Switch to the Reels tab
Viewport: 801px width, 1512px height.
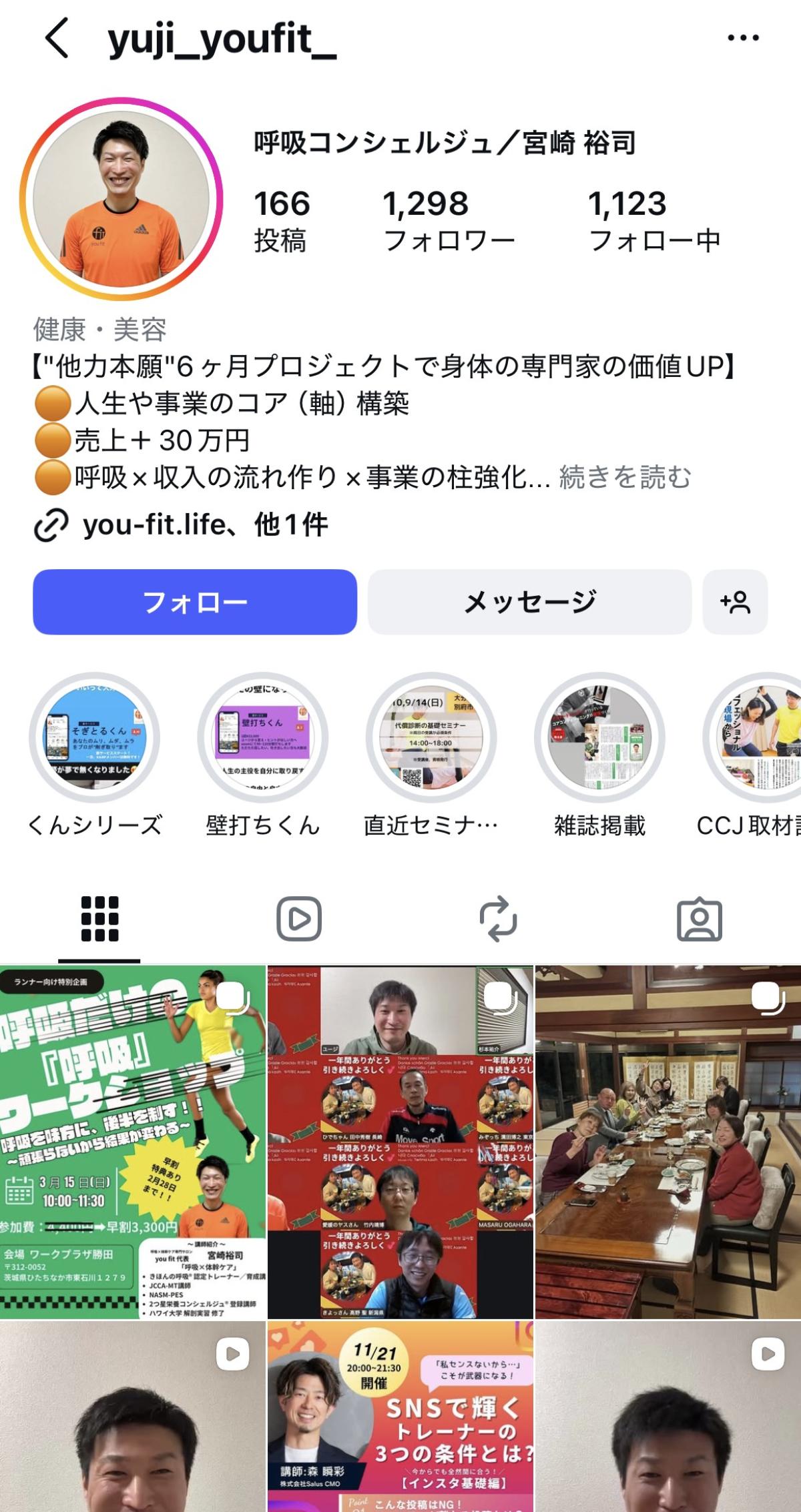click(x=299, y=919)
